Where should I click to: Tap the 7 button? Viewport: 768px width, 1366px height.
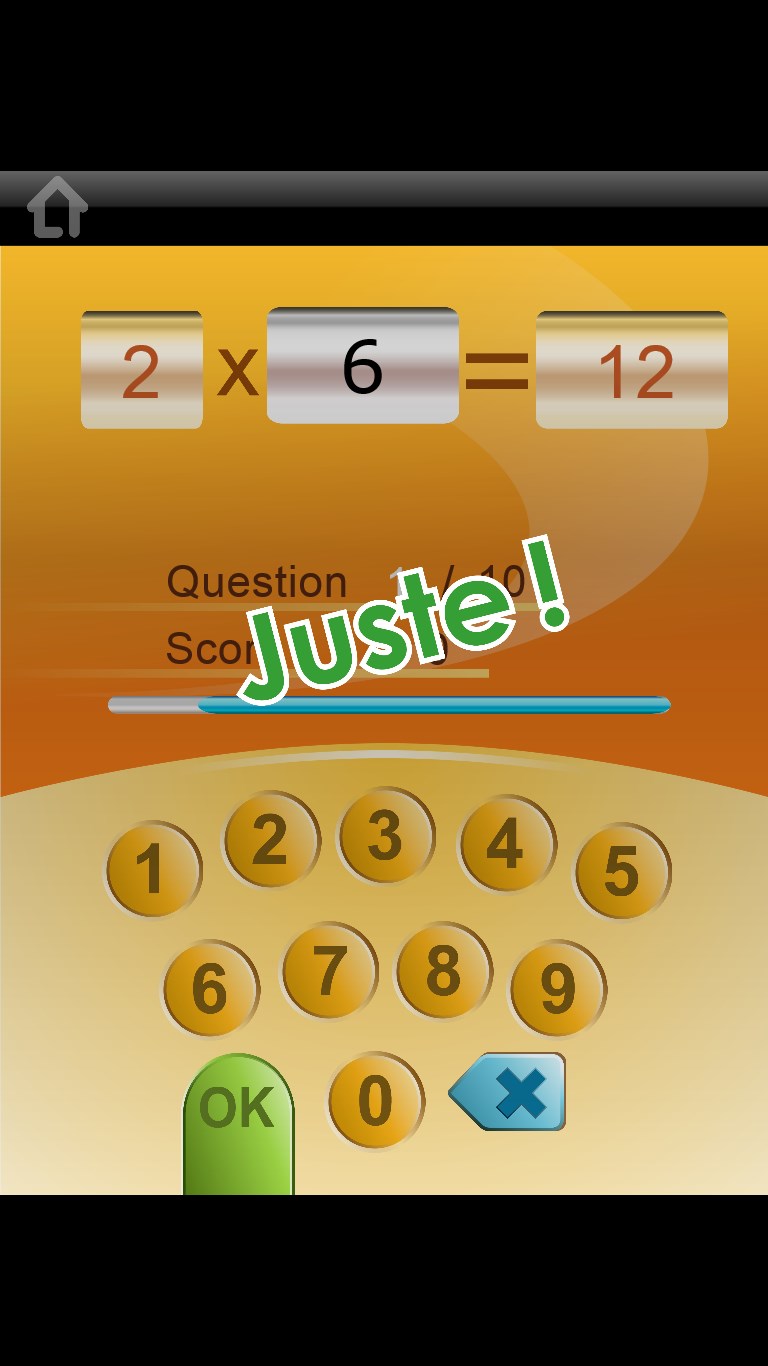pyautogui.click(x=329, y=970)
